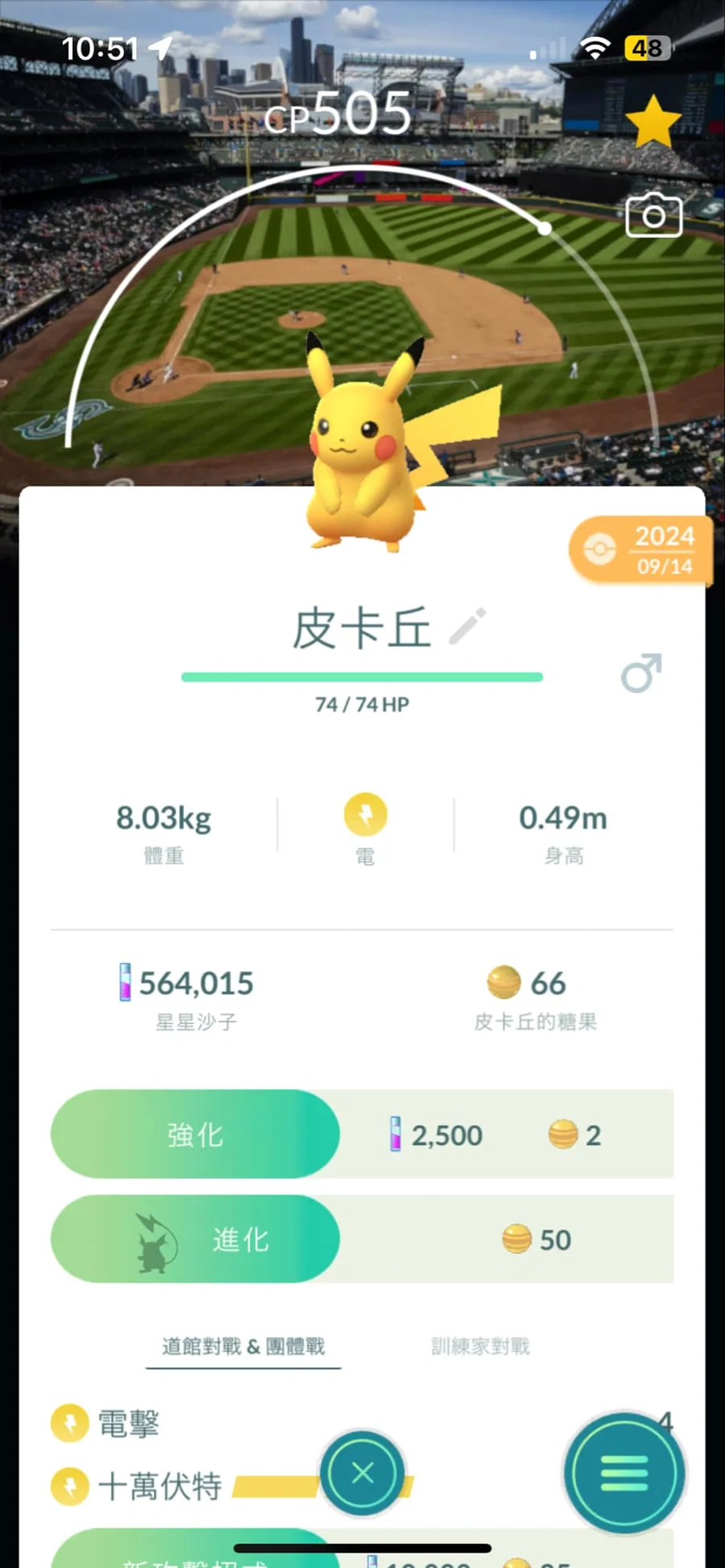Tap the 進化 evolve button
Image resolution: width=725 pixels, height=1568 pixels.
click(195, 1239)
